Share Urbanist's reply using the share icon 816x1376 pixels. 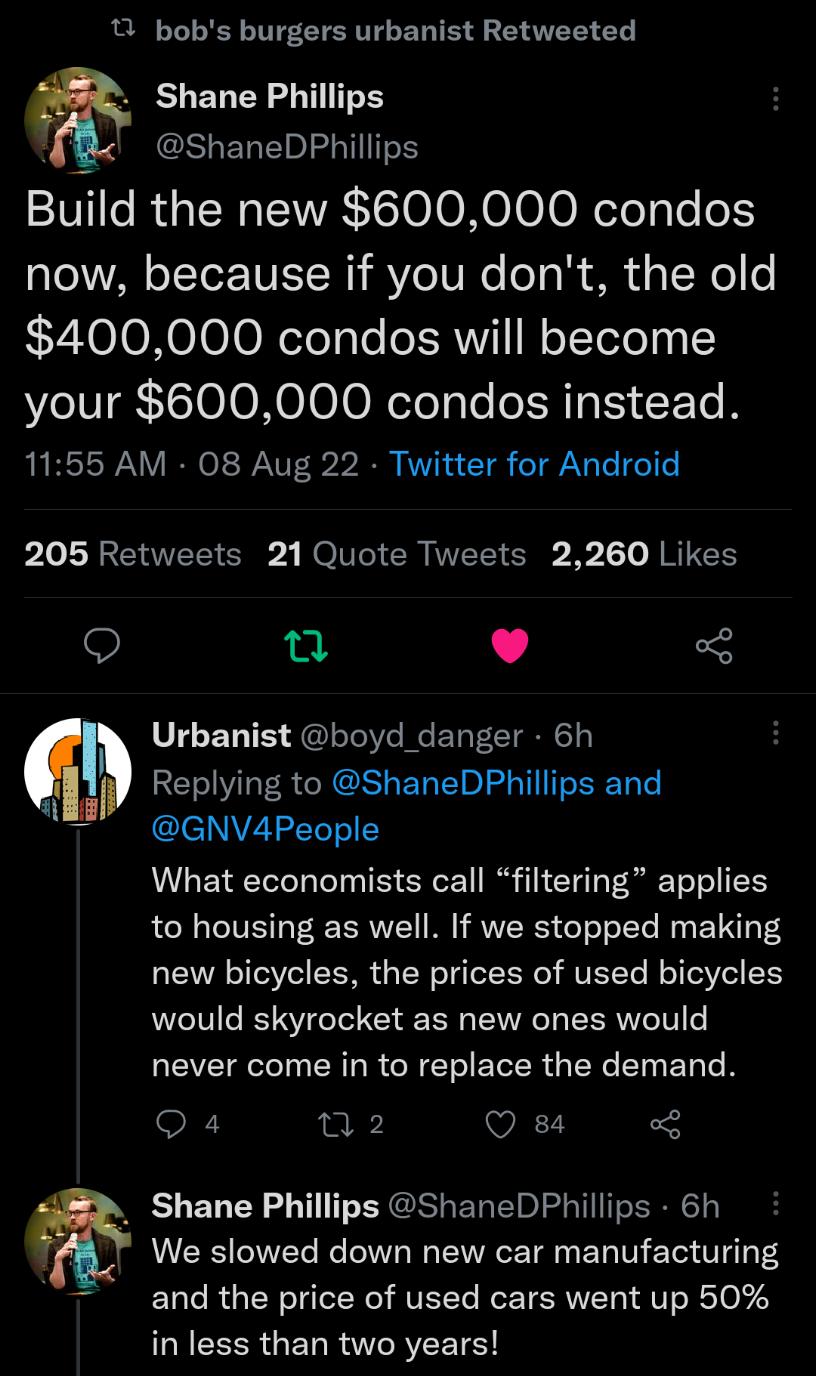(x=665, y=1124)
